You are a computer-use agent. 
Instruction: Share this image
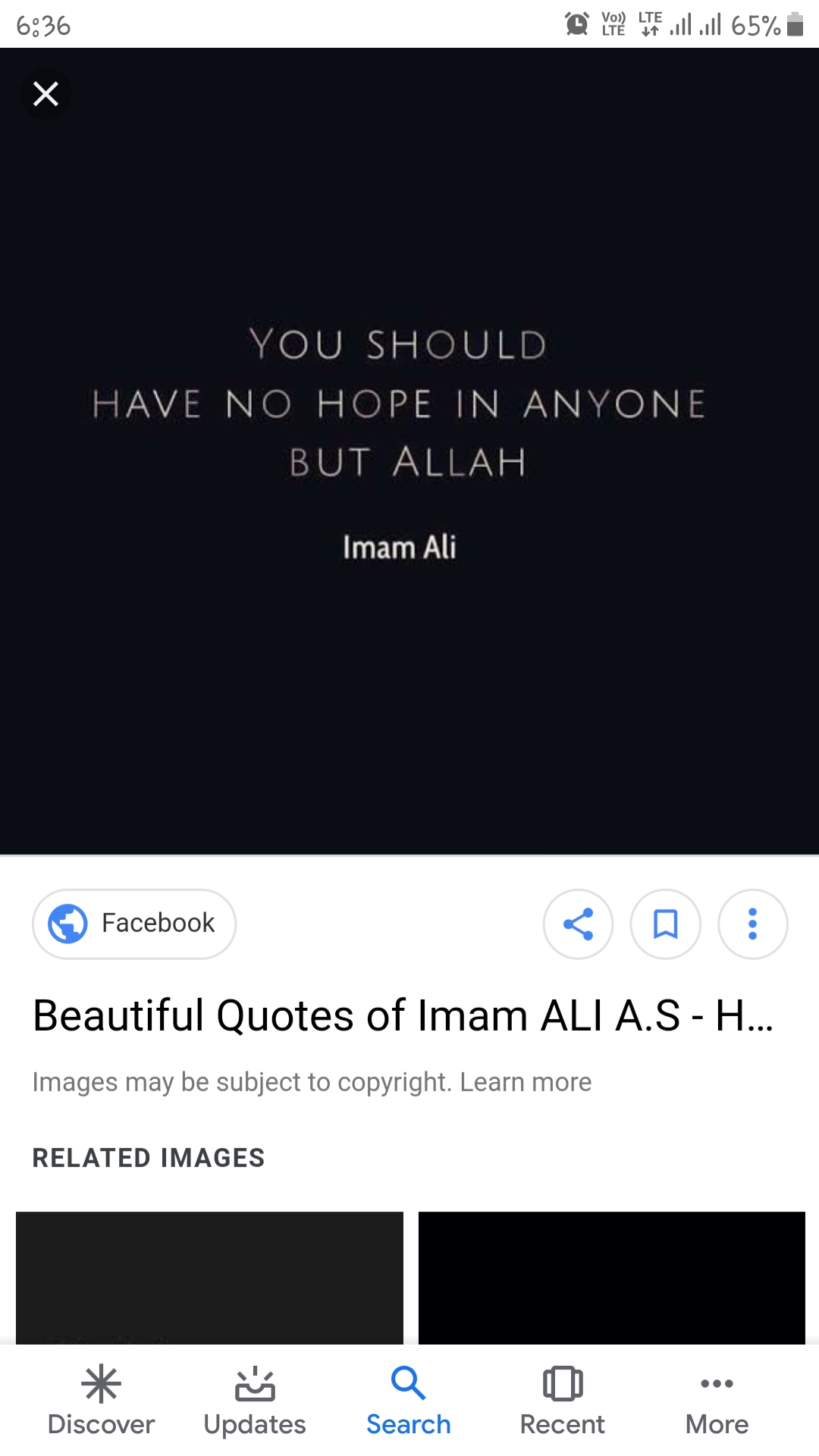578,924
